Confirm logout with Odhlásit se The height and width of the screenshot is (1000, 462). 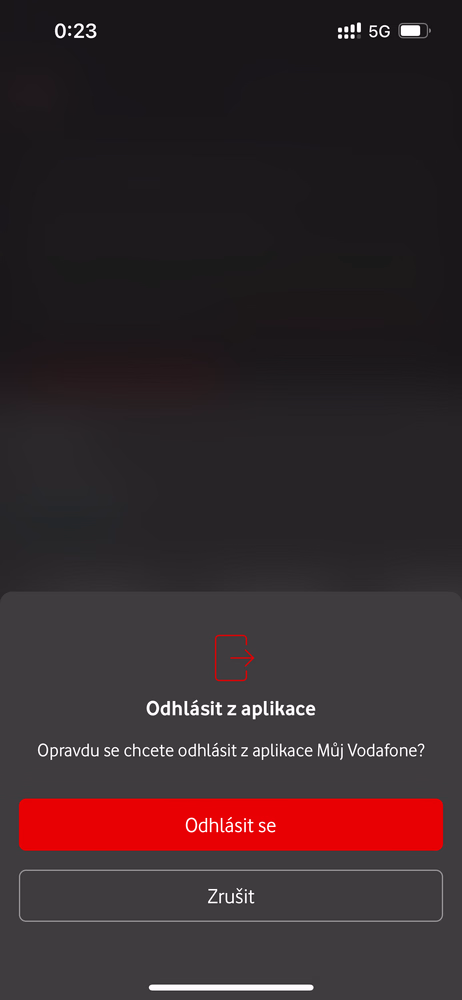pyautogui.click(x=230, y=825)
